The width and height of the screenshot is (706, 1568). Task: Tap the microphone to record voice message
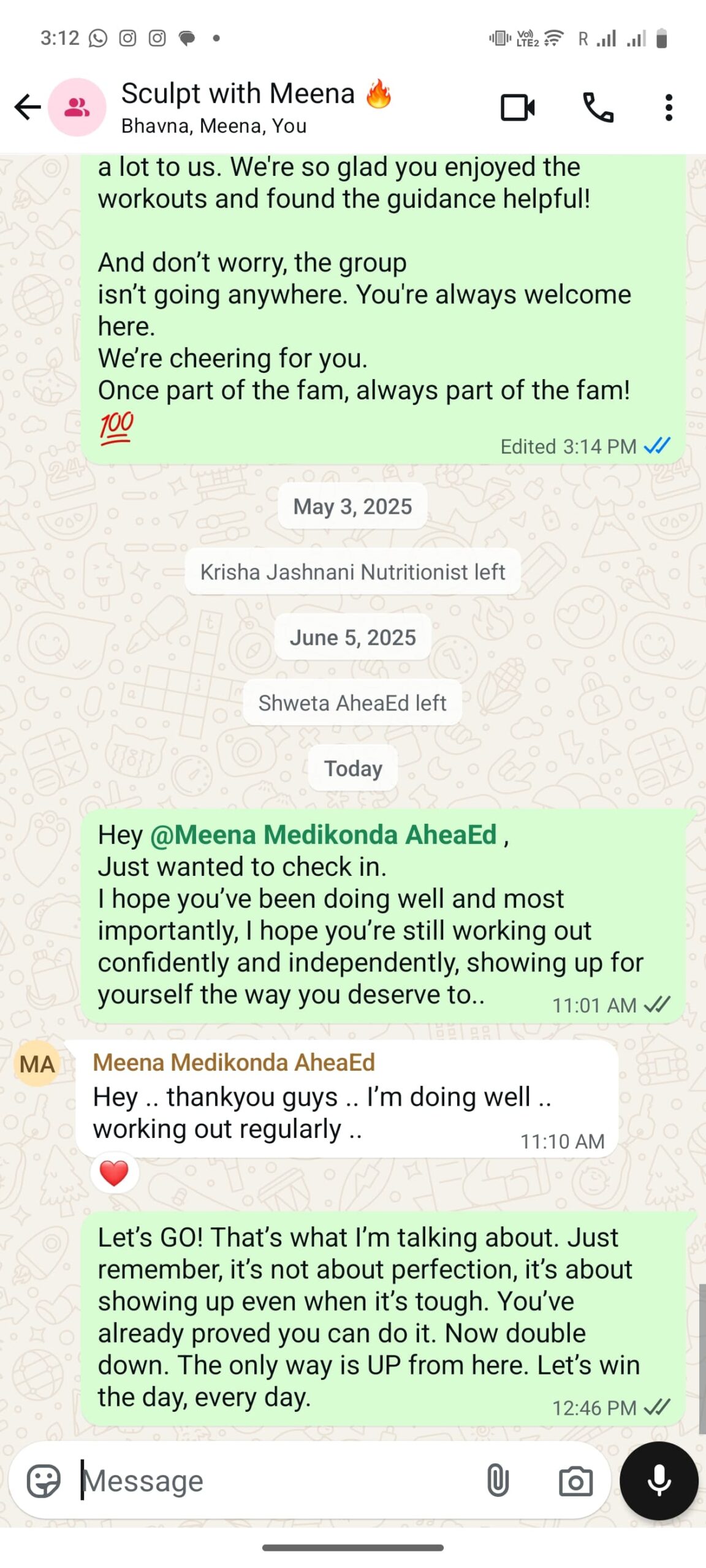[659, 1481]
